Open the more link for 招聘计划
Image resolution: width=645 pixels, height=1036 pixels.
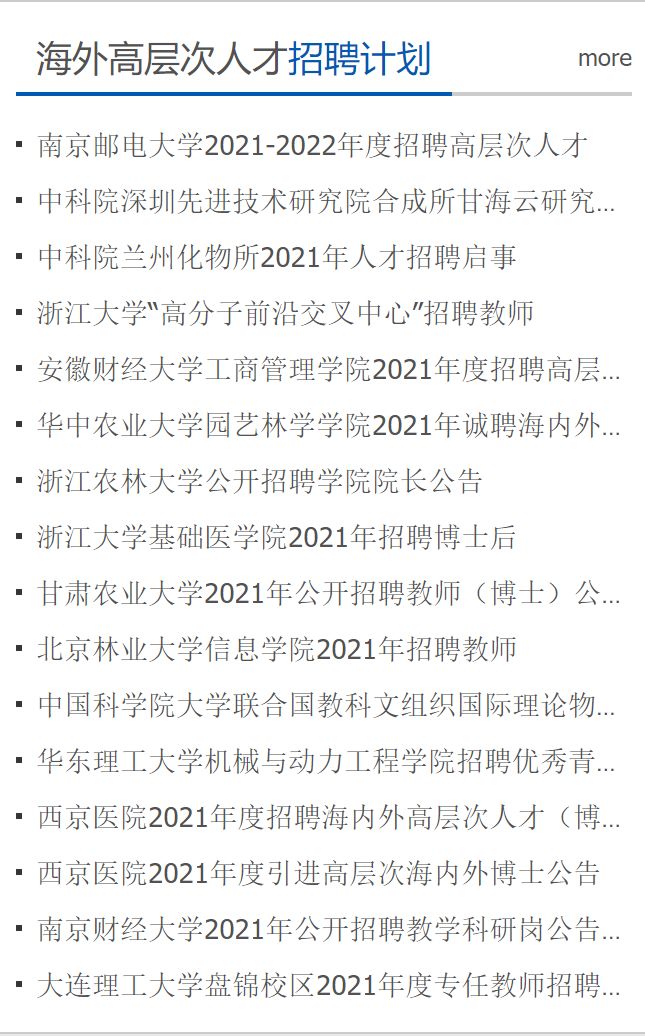coord(605,58)
